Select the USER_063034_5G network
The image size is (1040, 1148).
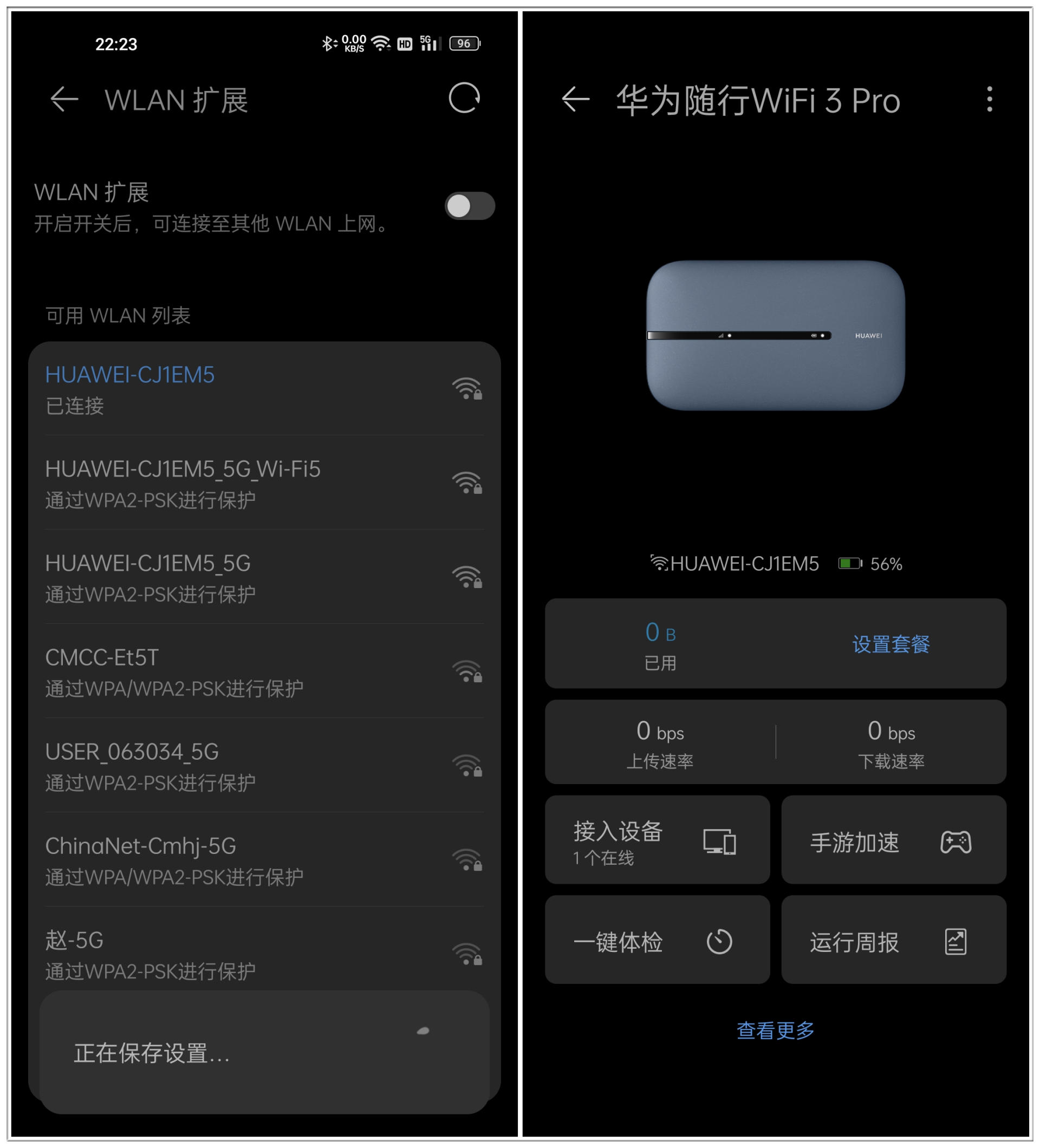point(131,752)
